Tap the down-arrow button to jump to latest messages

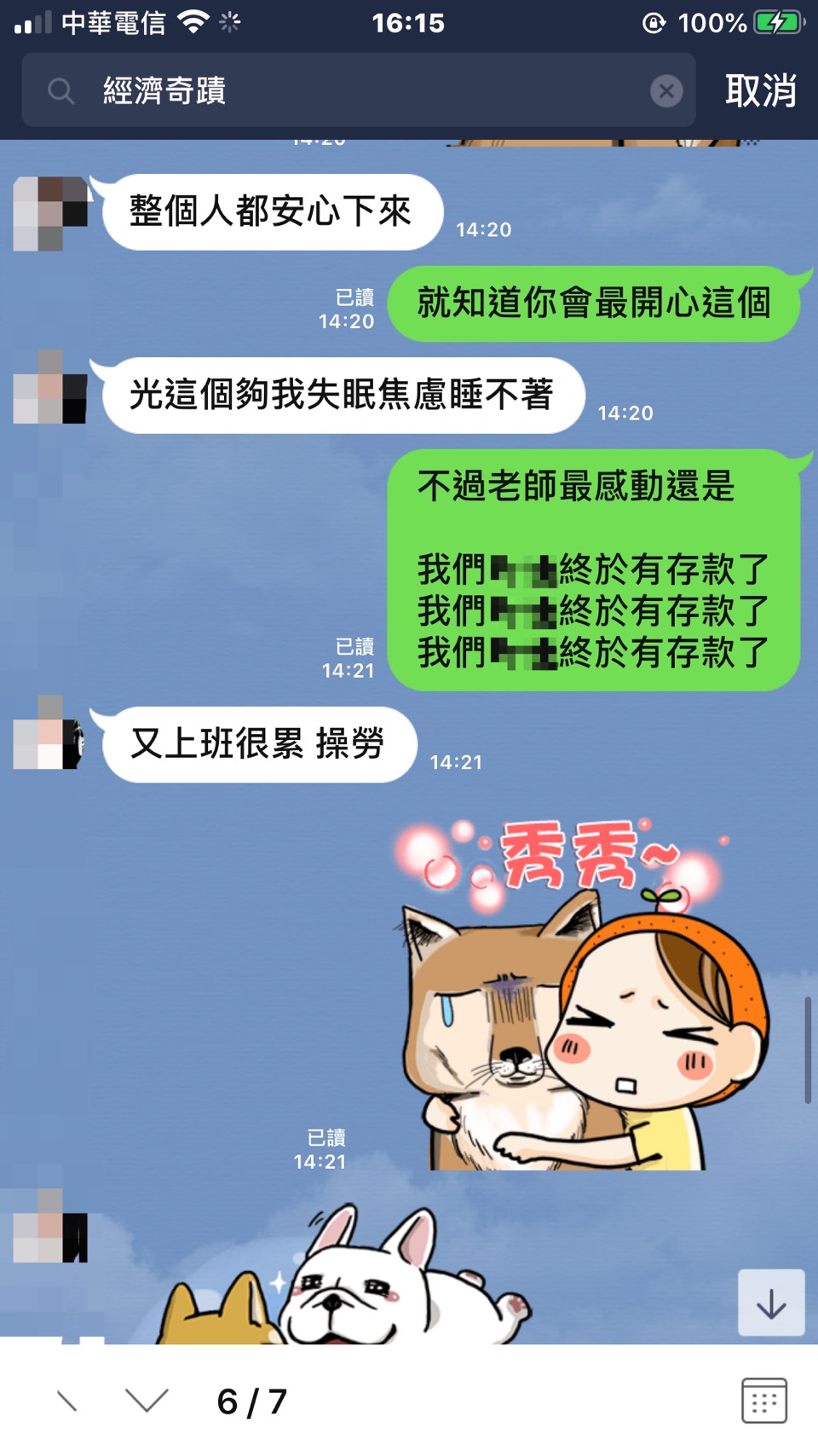[x=771, y=1303]
